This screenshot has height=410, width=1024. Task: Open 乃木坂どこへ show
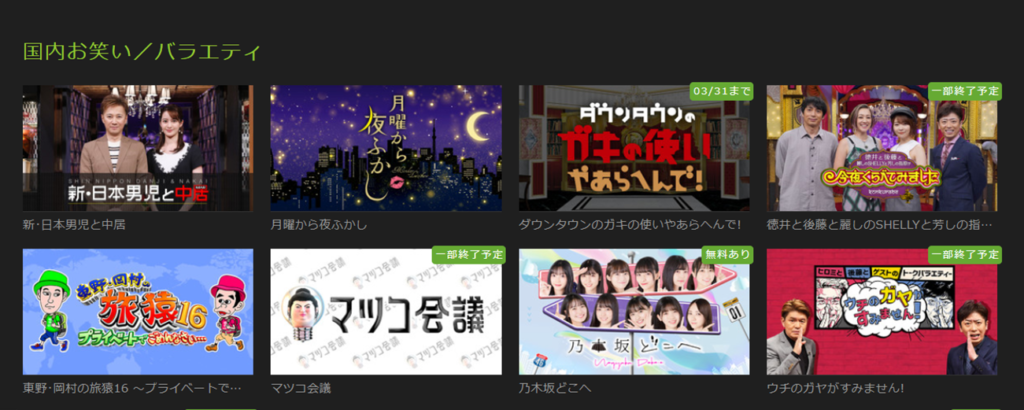(634, 311)
